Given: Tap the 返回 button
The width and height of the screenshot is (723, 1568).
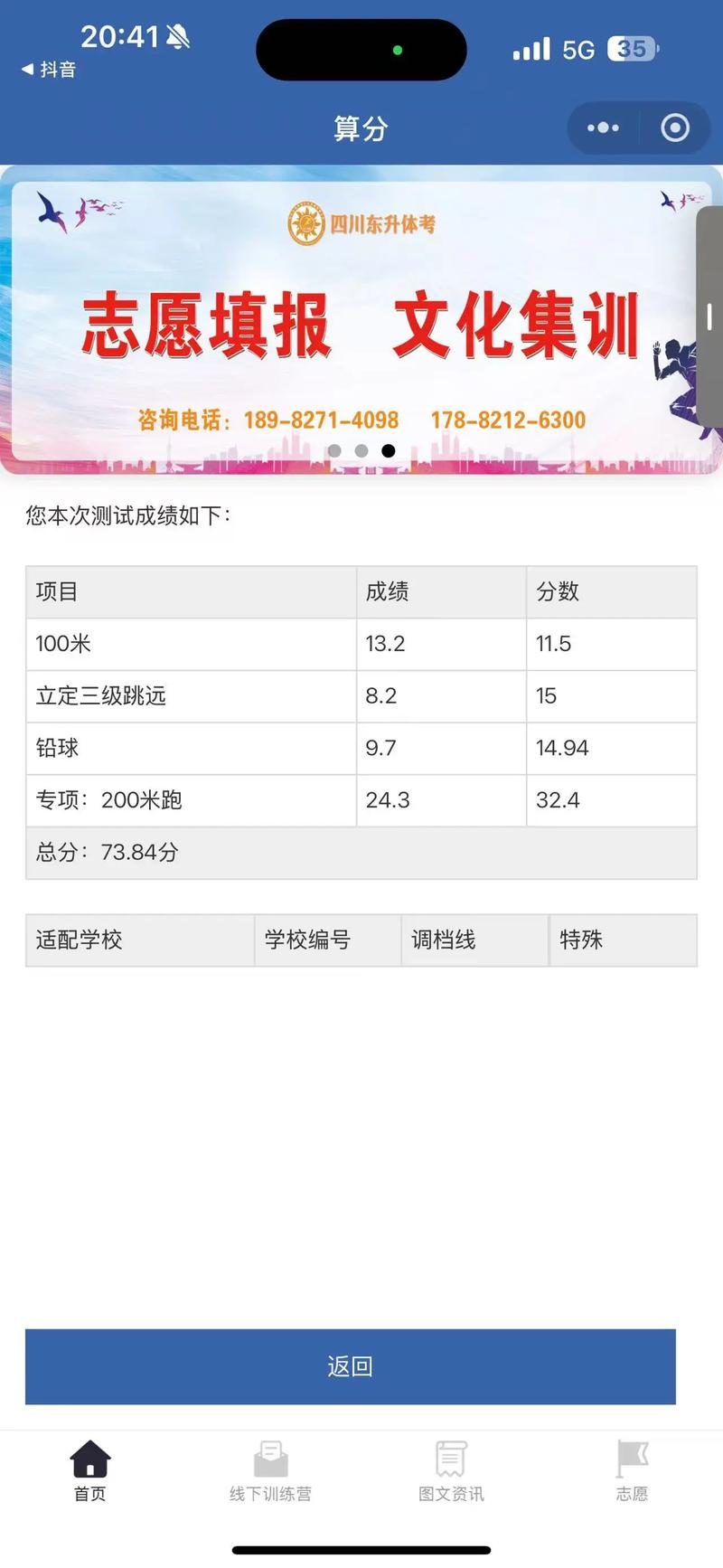Looking at the screenshot, I should (351, 1367).
